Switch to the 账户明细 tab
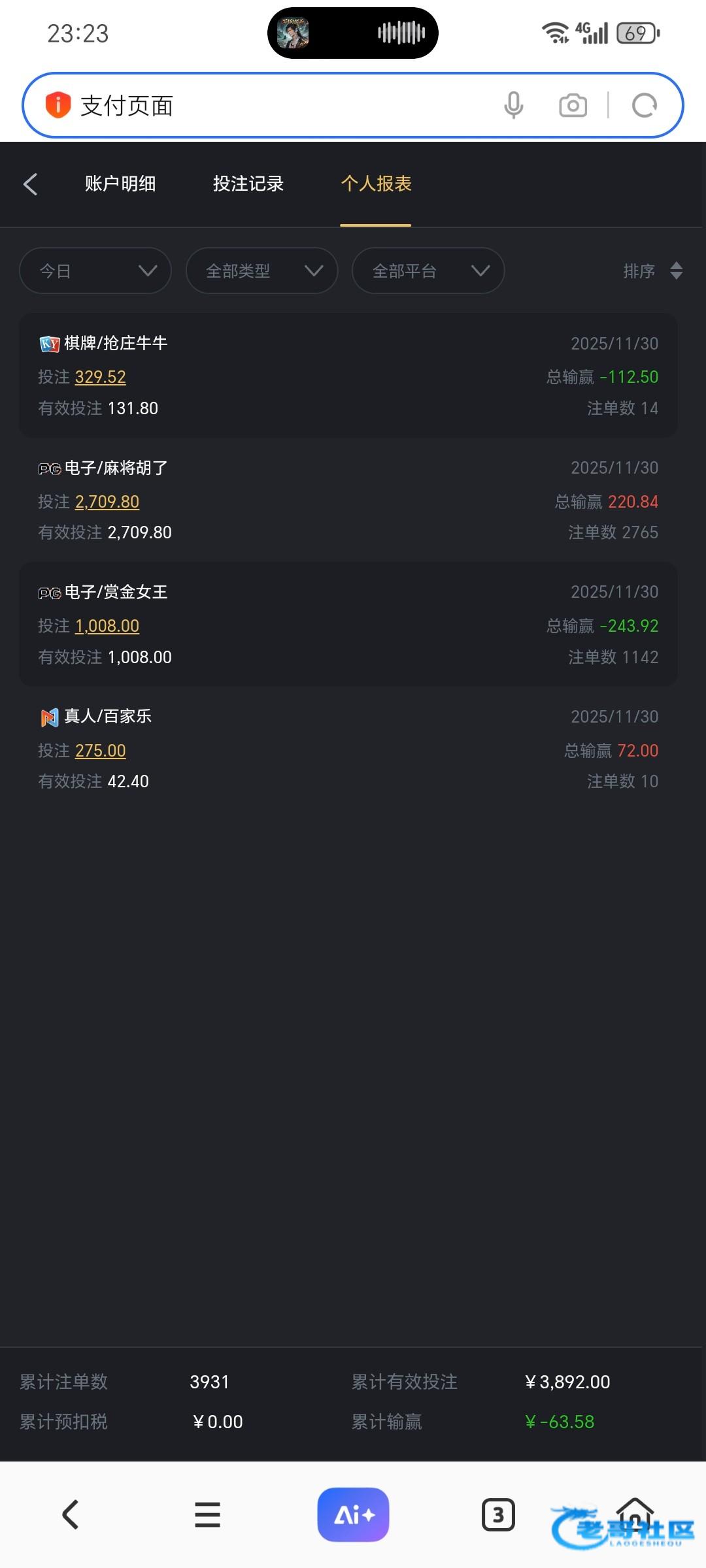706x1568 pixels. 120,184
